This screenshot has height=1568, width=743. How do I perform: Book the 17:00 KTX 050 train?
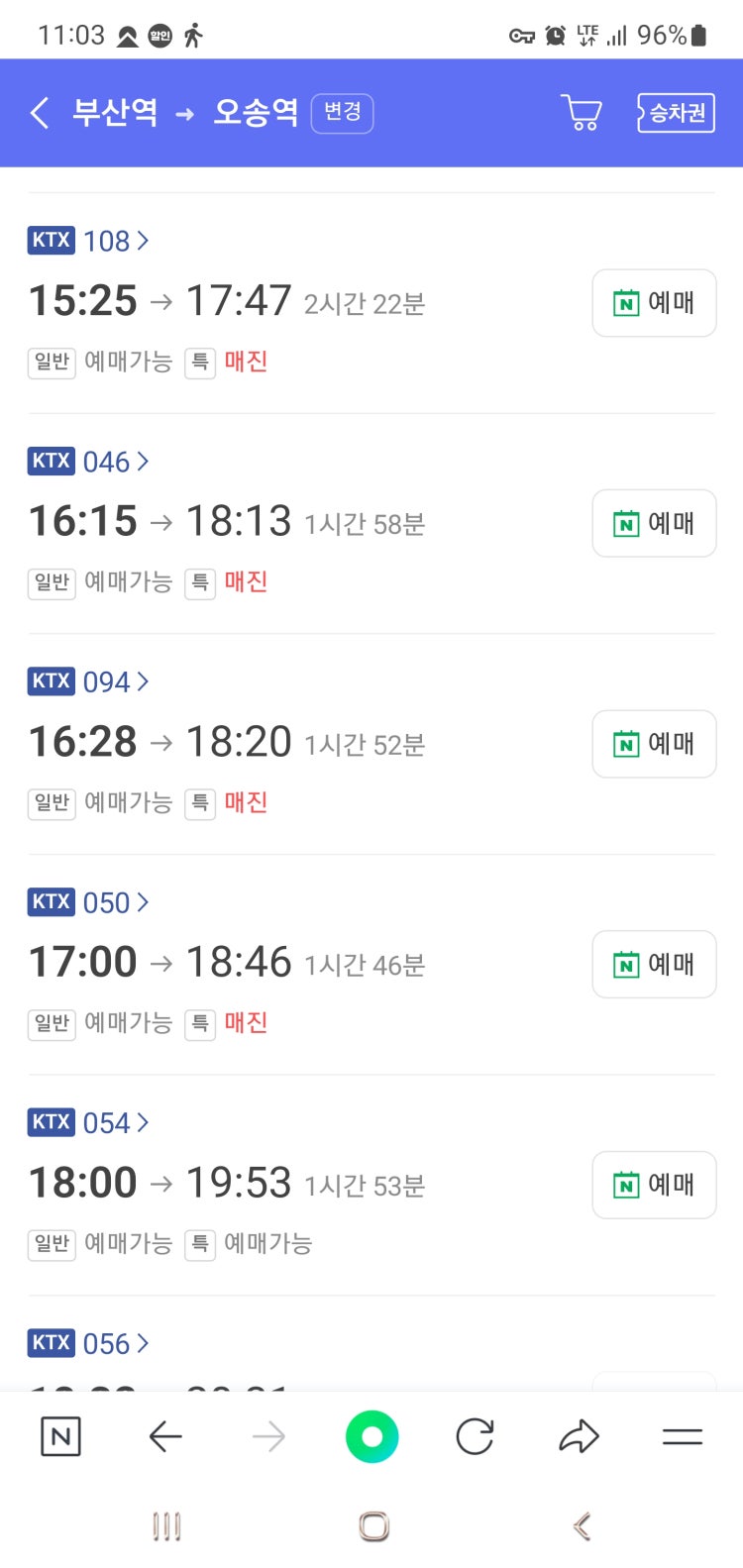[654, 964]
